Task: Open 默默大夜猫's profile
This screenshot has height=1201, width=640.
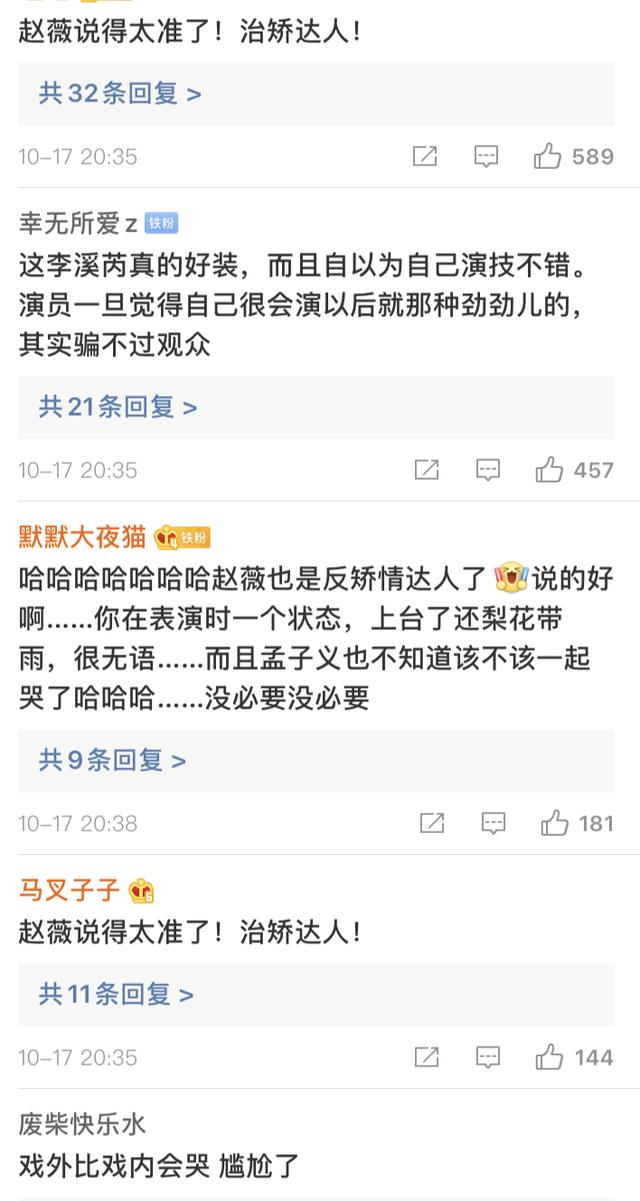Action: [82, 537]
